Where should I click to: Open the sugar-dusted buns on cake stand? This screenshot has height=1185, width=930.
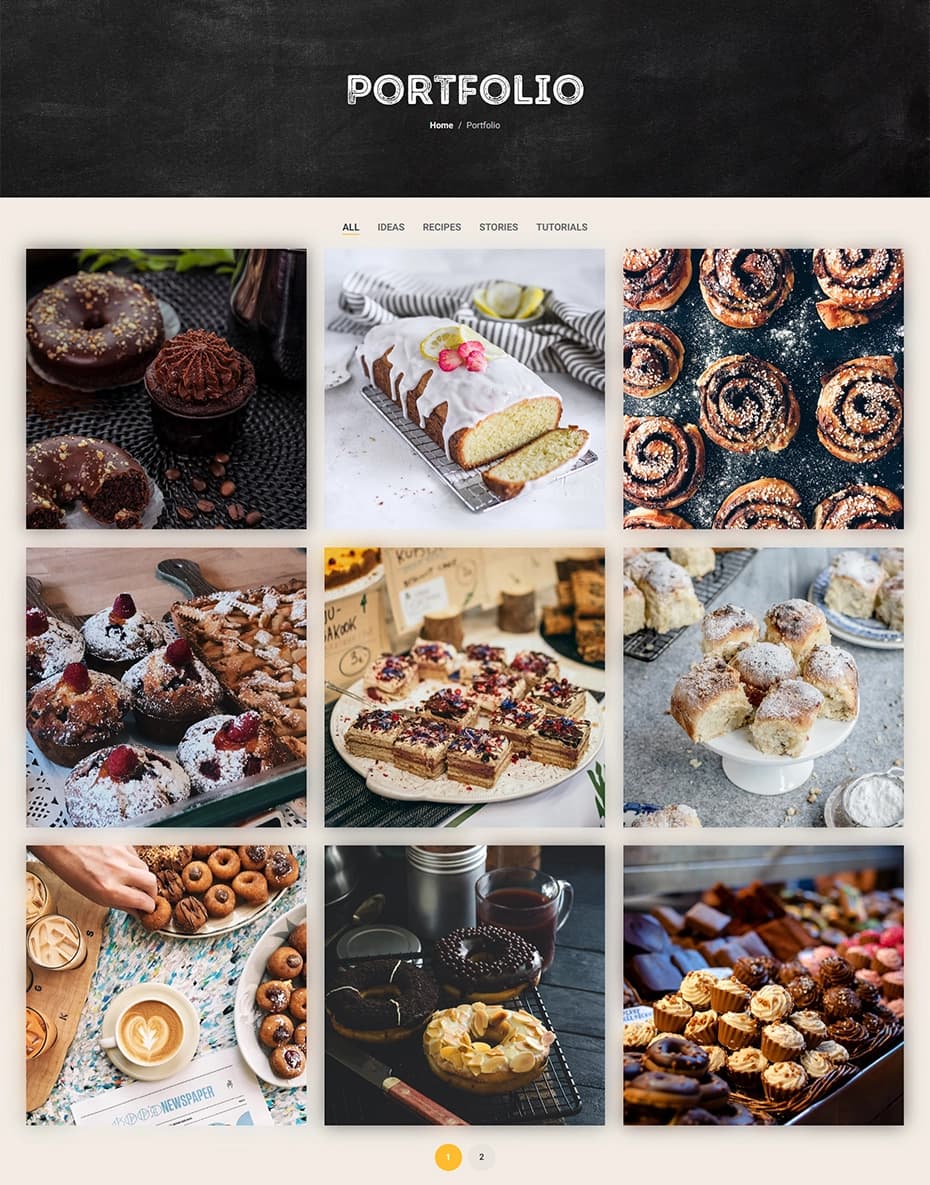click(763, 687)
